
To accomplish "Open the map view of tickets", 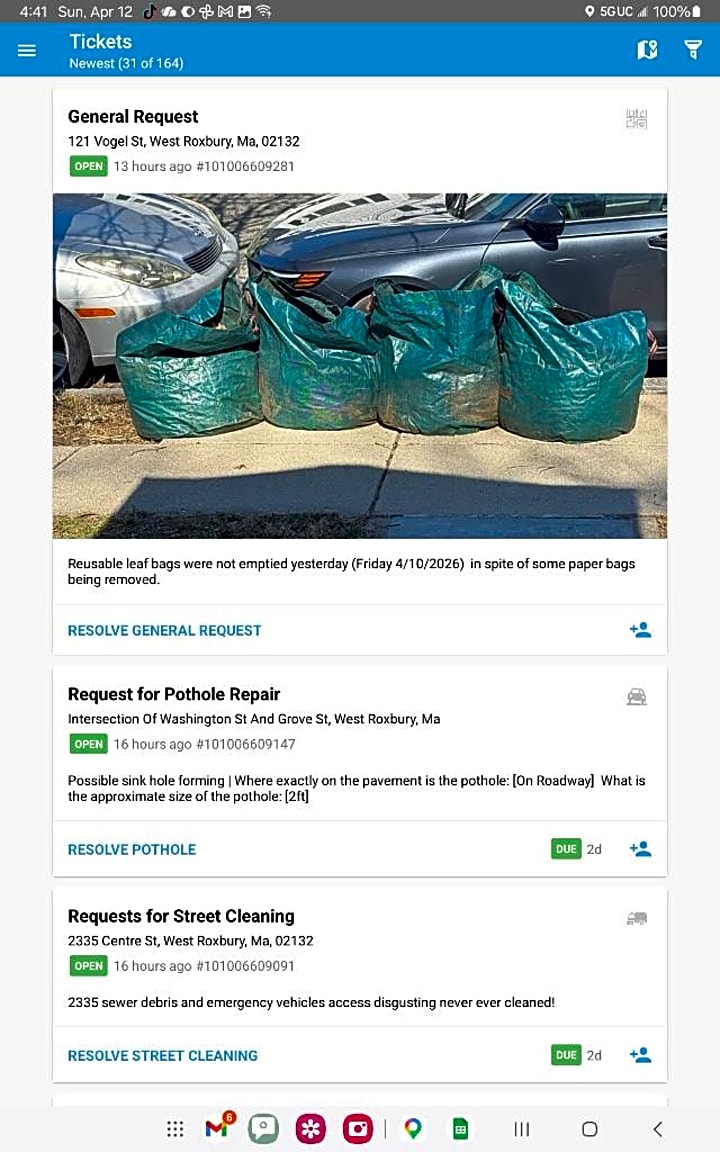I will [x=647, y=50].
